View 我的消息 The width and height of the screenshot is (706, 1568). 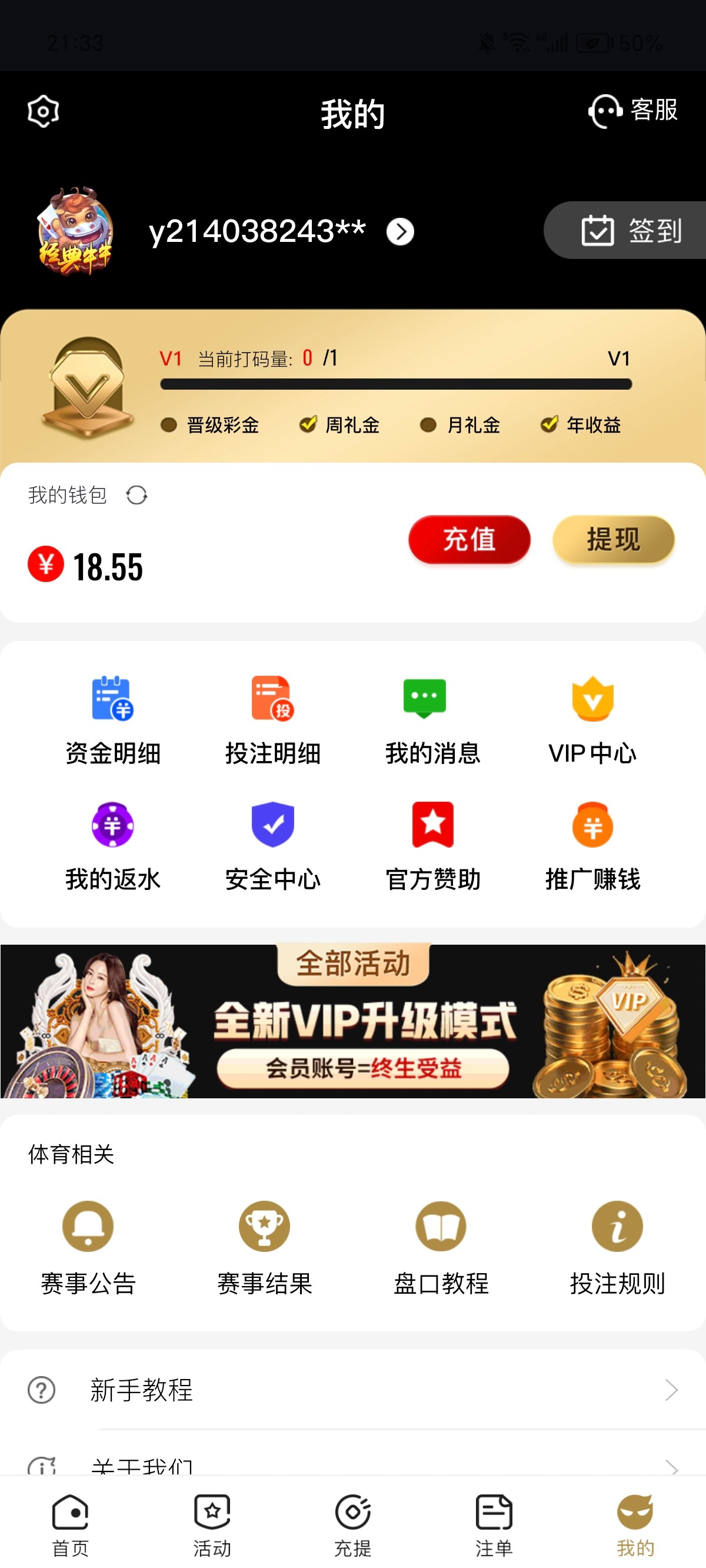pos(433,719)
